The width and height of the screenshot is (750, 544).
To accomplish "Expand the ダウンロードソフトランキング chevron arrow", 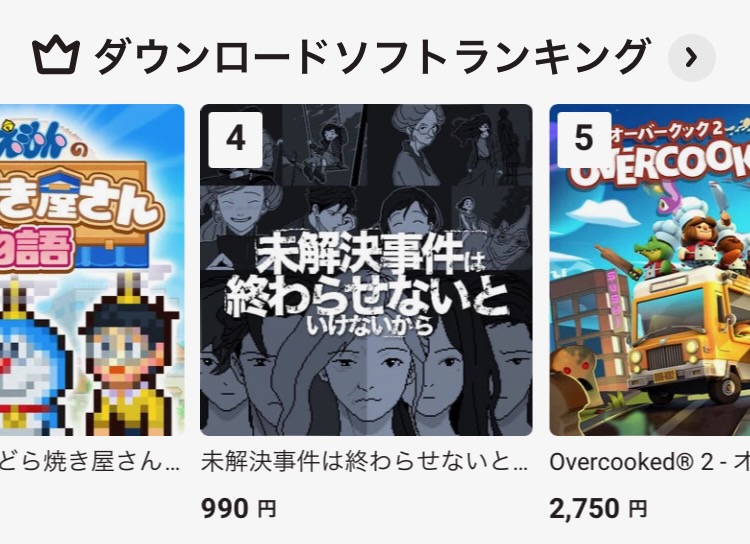I will point(691,58).
